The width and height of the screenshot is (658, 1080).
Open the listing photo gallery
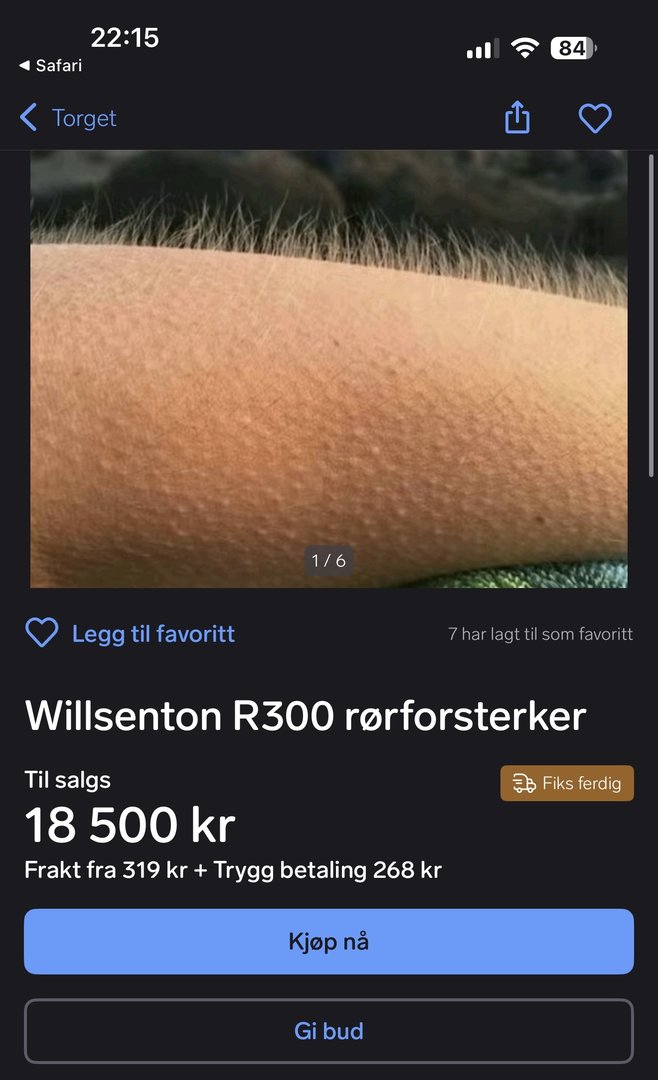click(328, 370)
